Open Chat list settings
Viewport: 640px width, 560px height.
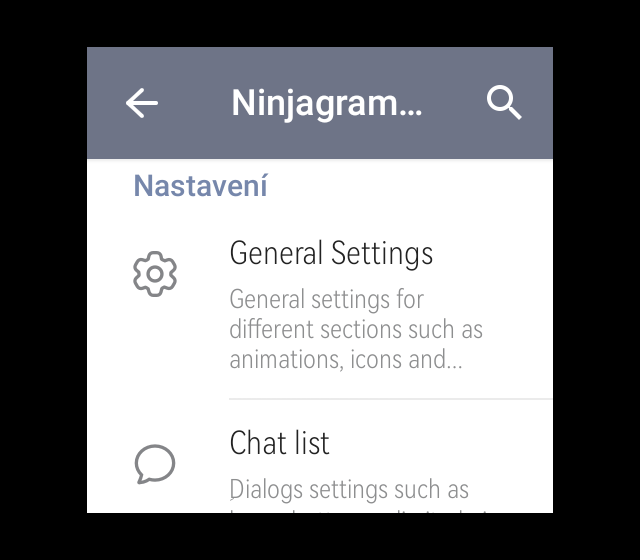pos(280,443)
